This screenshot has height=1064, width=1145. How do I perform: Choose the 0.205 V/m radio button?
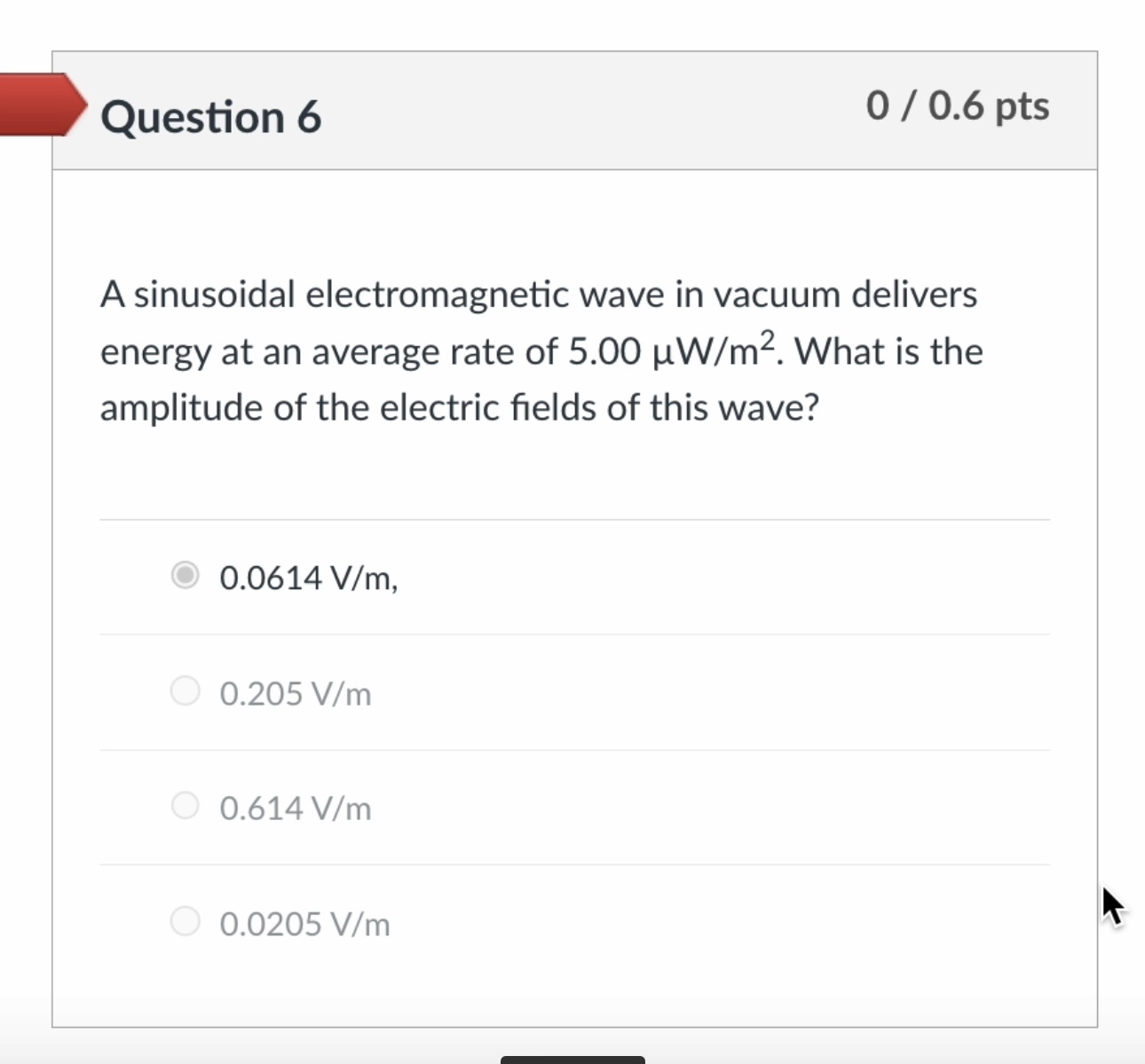click(x=185, y=691)
